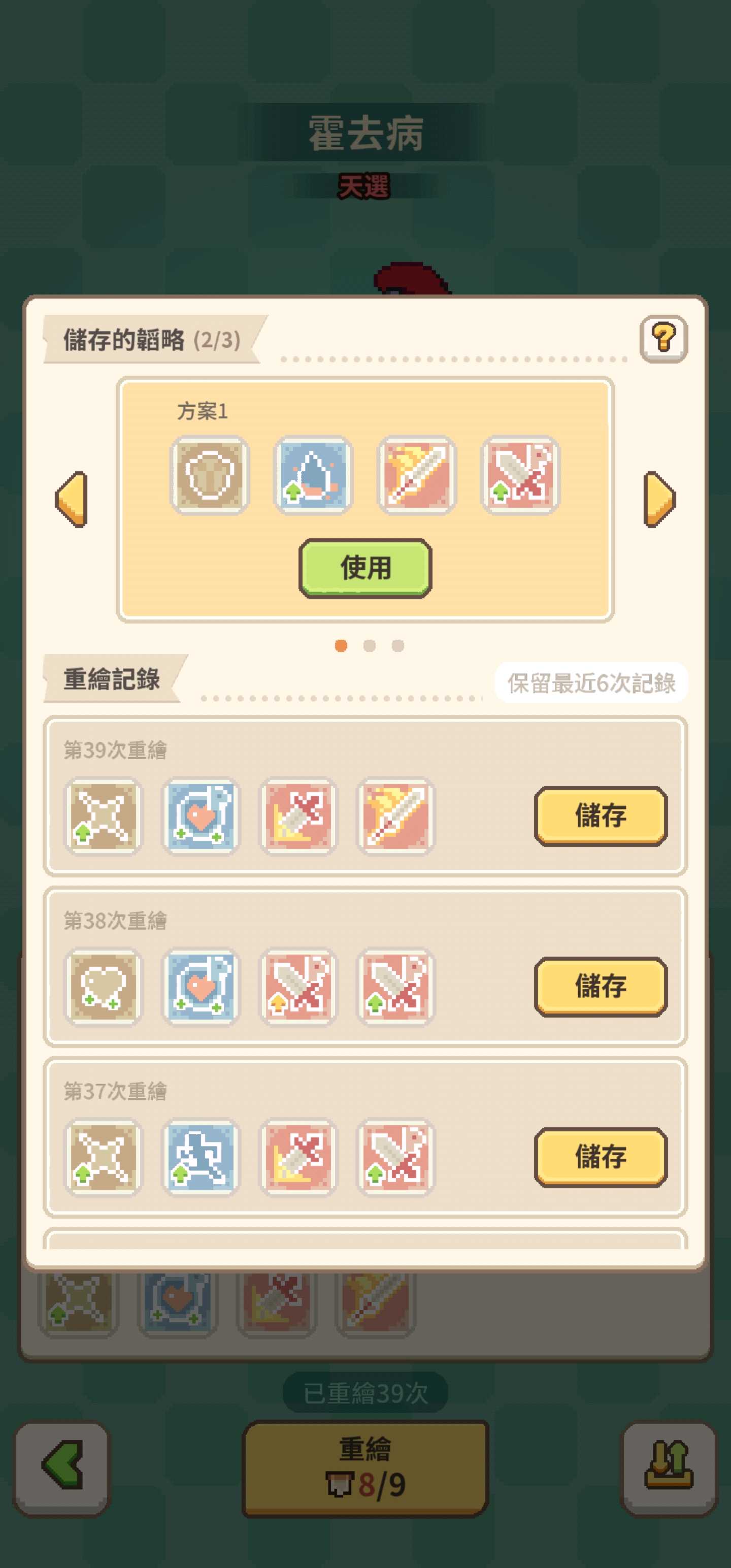The height and width of the screenshot is (1568, 731).
Task: Save the 第38次重繪 record
Action: click(x=601, y=986)
